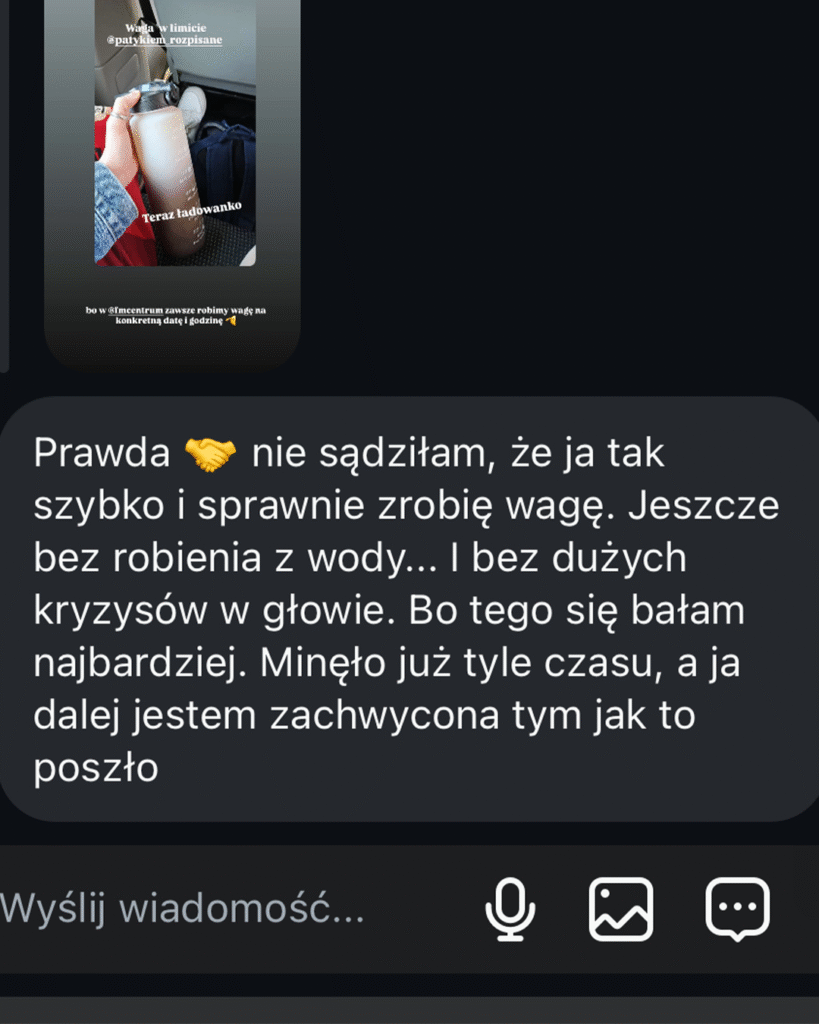Tap the Wyślij wiadomość message field
This screenshot has height=1024, width=819.
pyautogui.click(x=200, y=909)
